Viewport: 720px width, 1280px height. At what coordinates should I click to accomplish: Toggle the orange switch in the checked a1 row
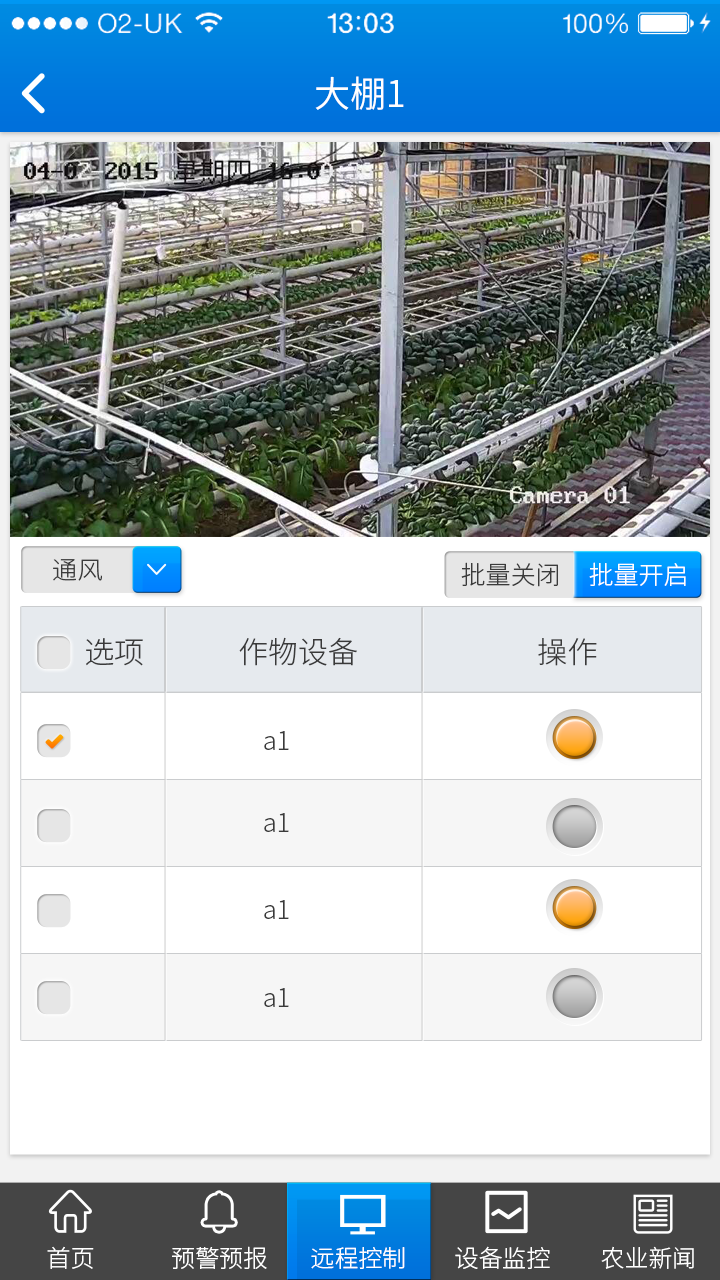pos(574,737)
